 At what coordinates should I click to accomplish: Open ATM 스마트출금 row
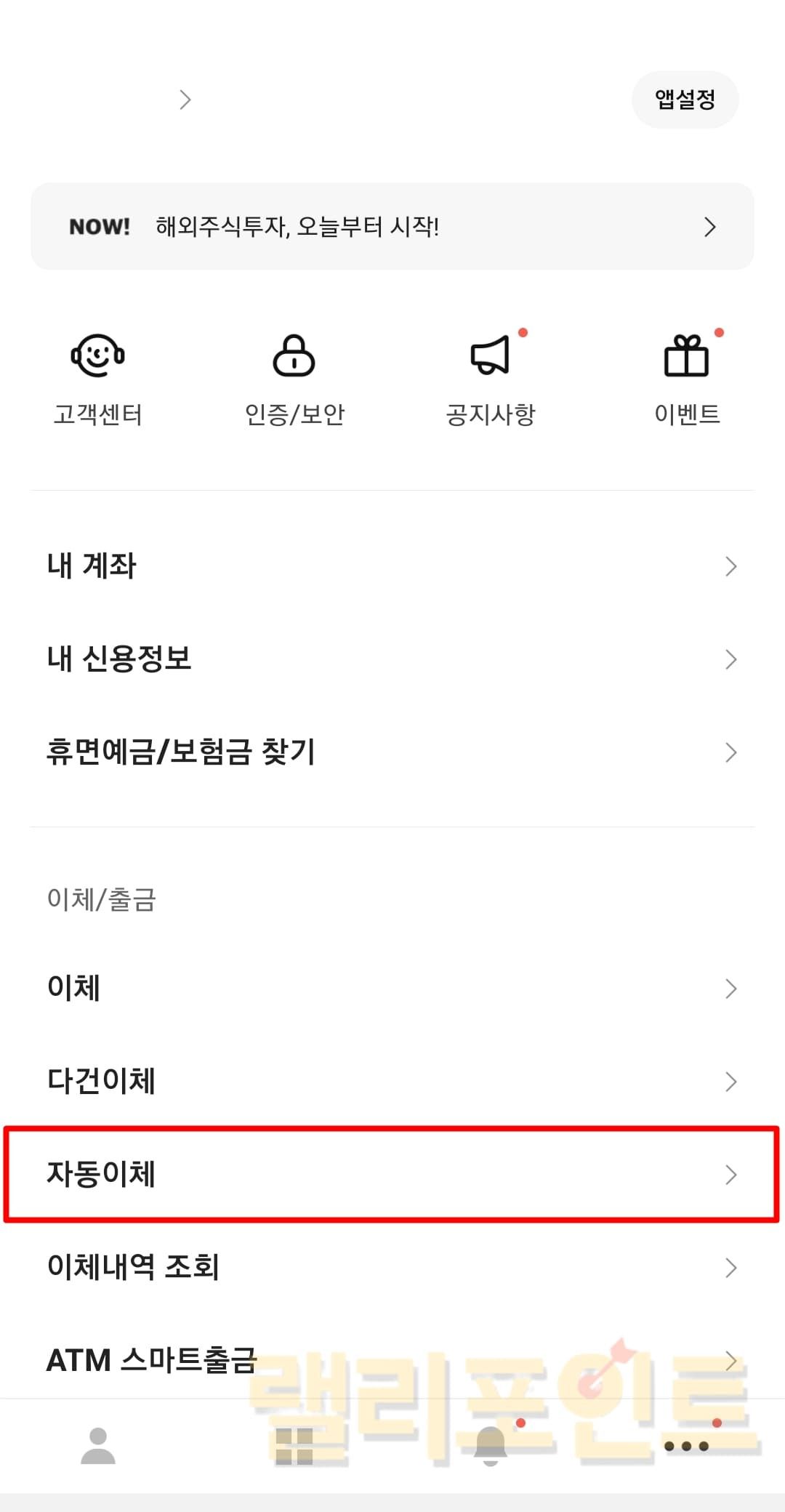click(392, 1359)
